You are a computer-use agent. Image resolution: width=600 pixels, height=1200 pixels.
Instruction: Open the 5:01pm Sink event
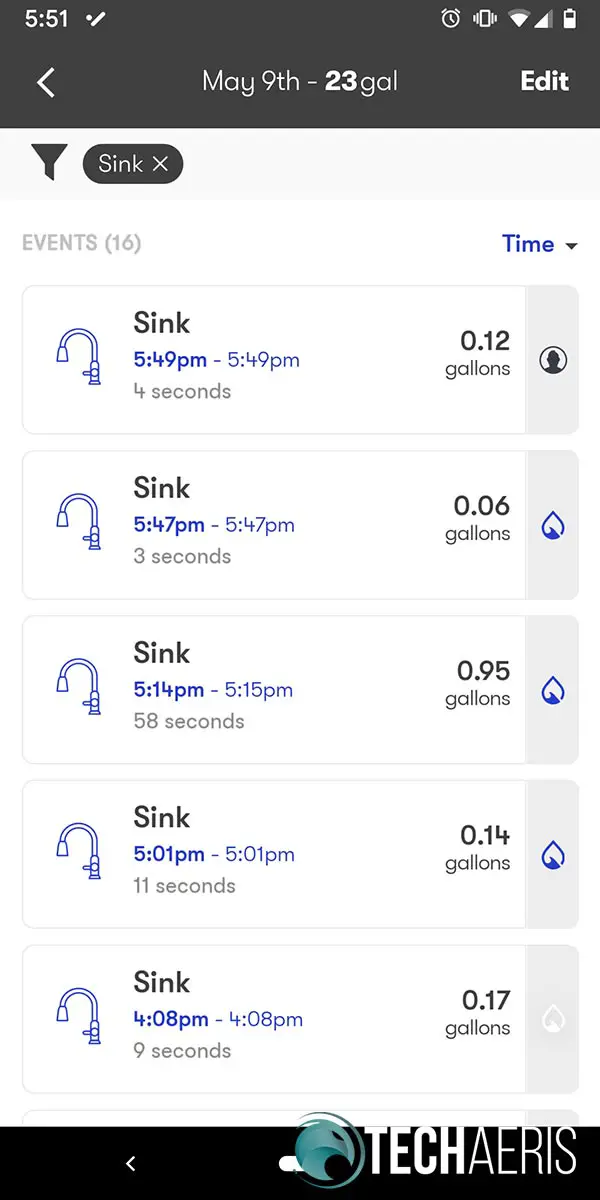click(x=274, y=855)
